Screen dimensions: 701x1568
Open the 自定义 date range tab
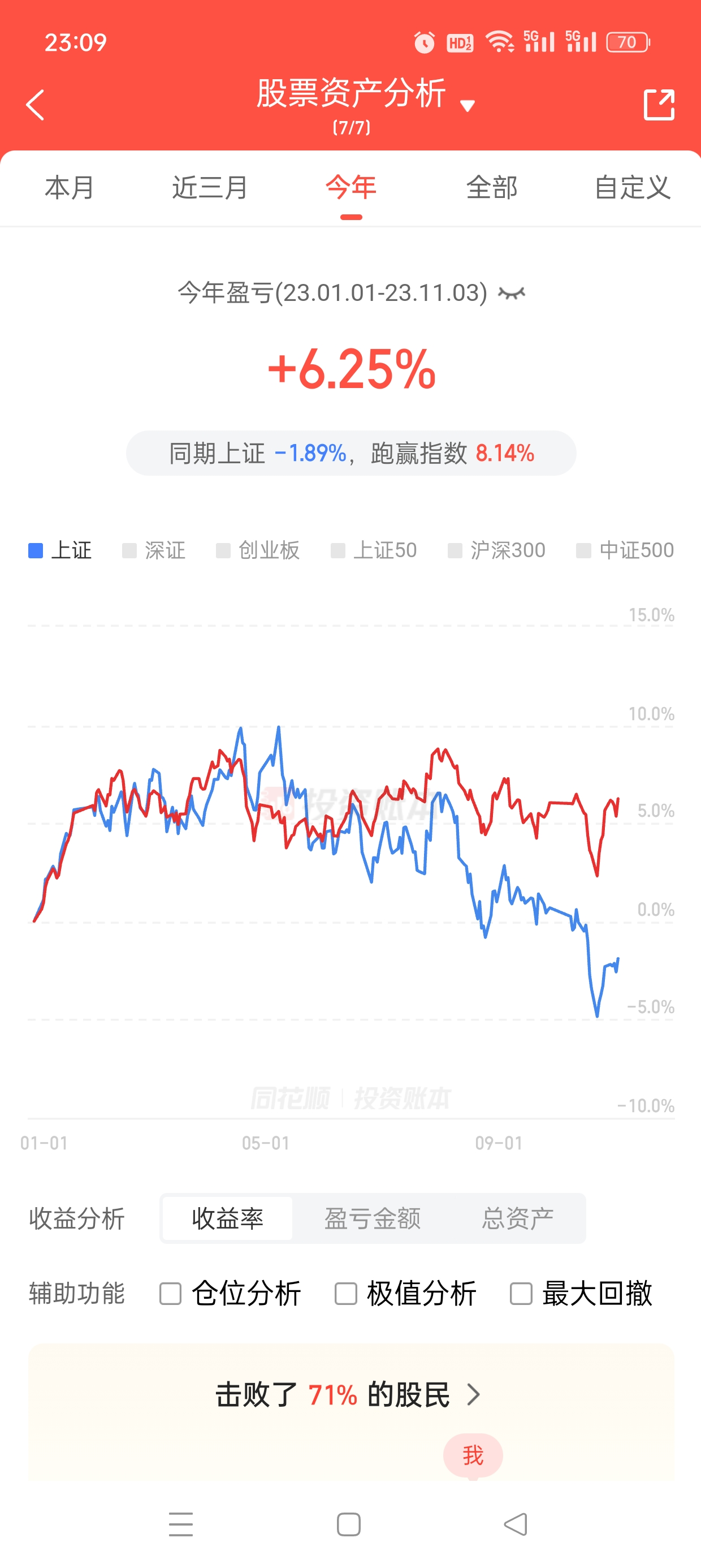click(631, 187)
